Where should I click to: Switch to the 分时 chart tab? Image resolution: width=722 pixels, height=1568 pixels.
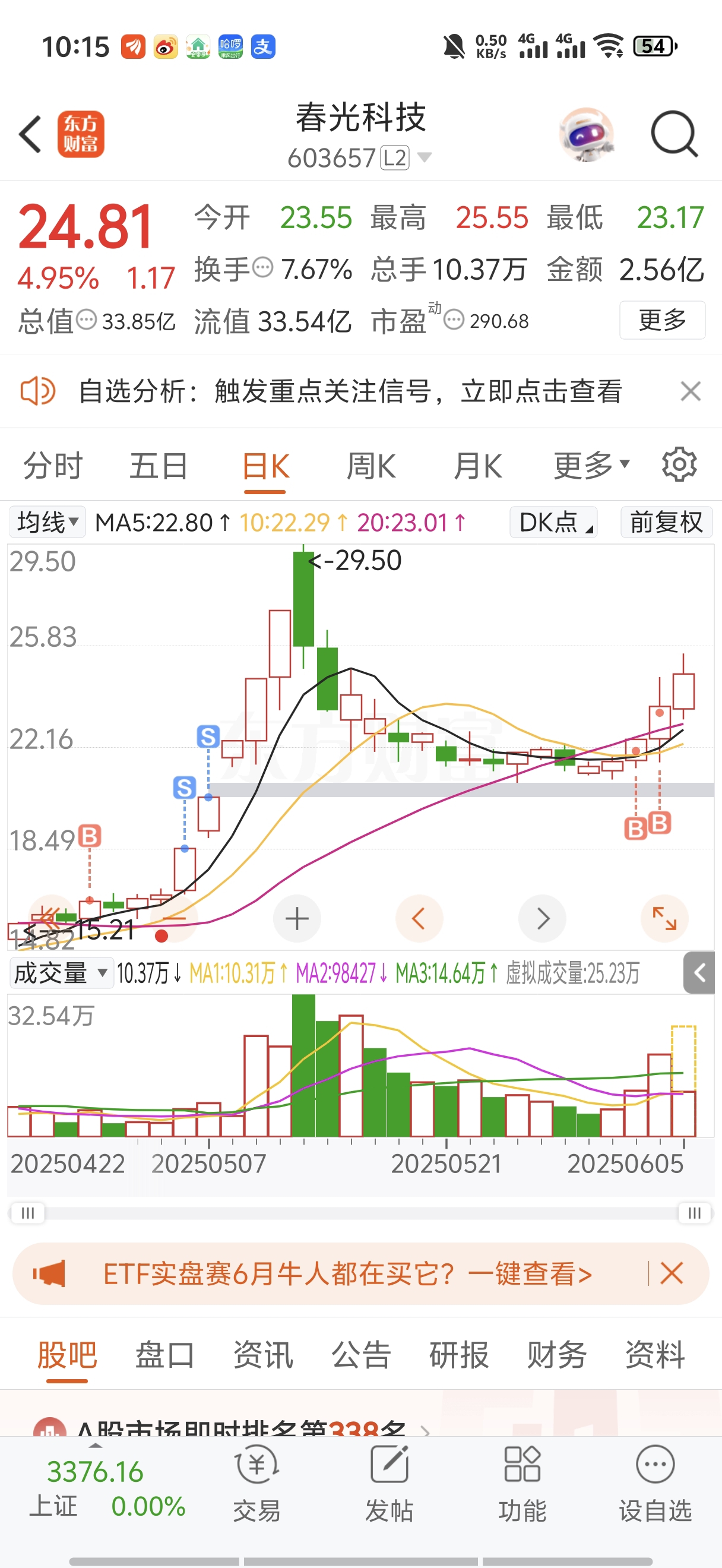click(x=53, y=466)
